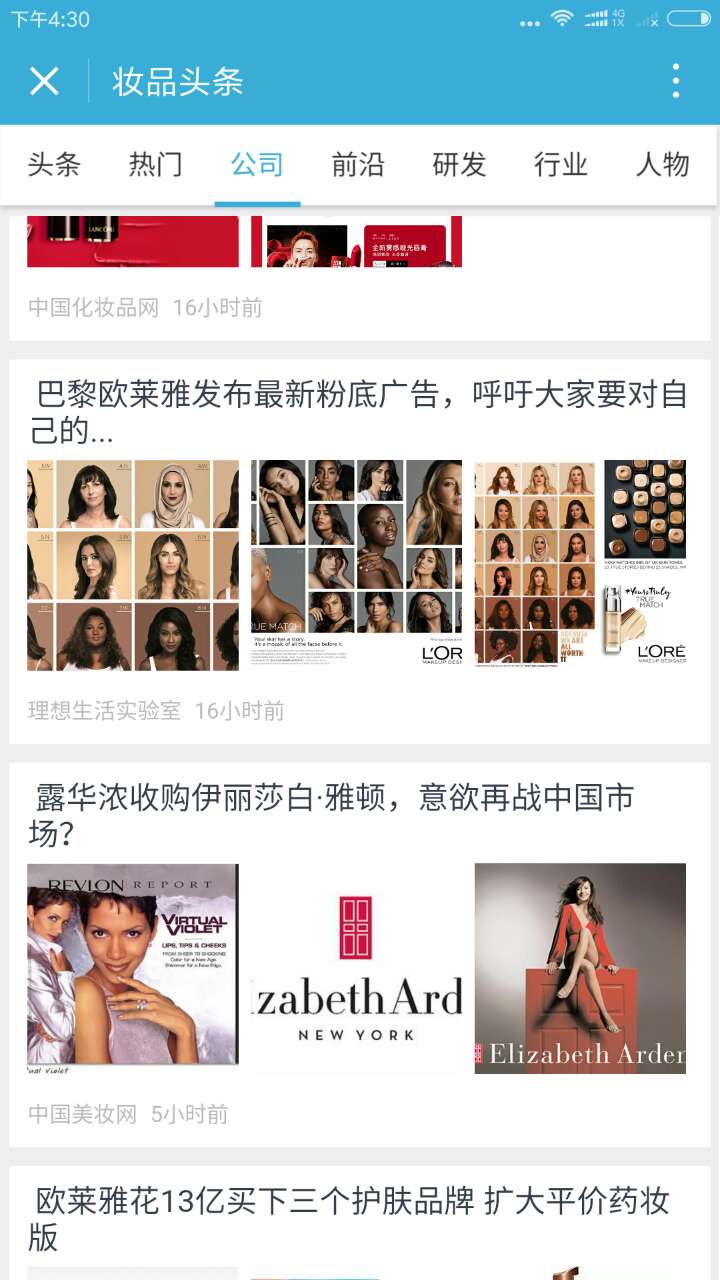View the 人物 tab
Viewport: 720px width, 1280px height.
pyautogui.click(x=662, y=164)
